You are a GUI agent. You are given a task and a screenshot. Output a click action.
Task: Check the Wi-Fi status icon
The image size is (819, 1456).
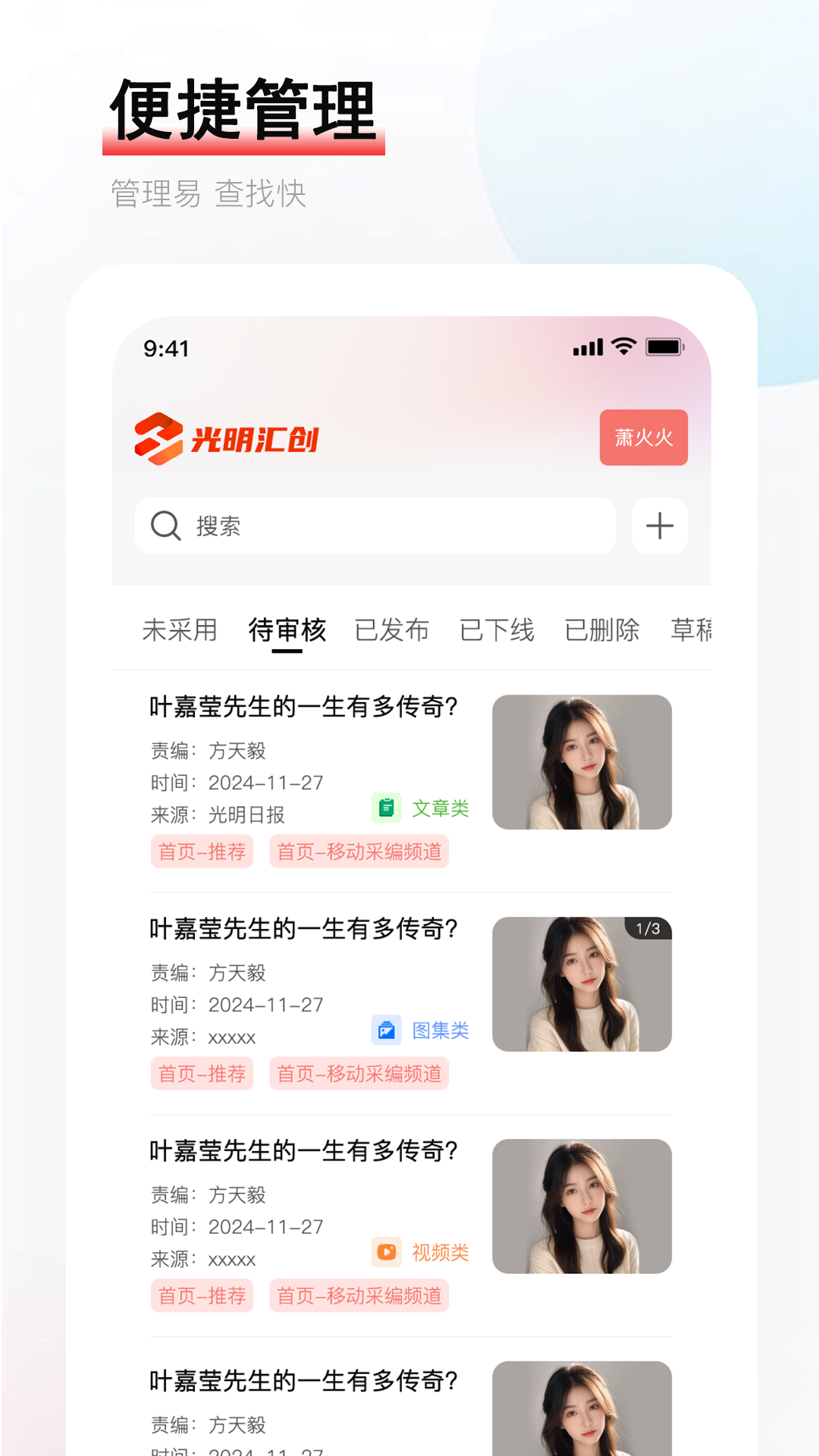pos(623,347)
